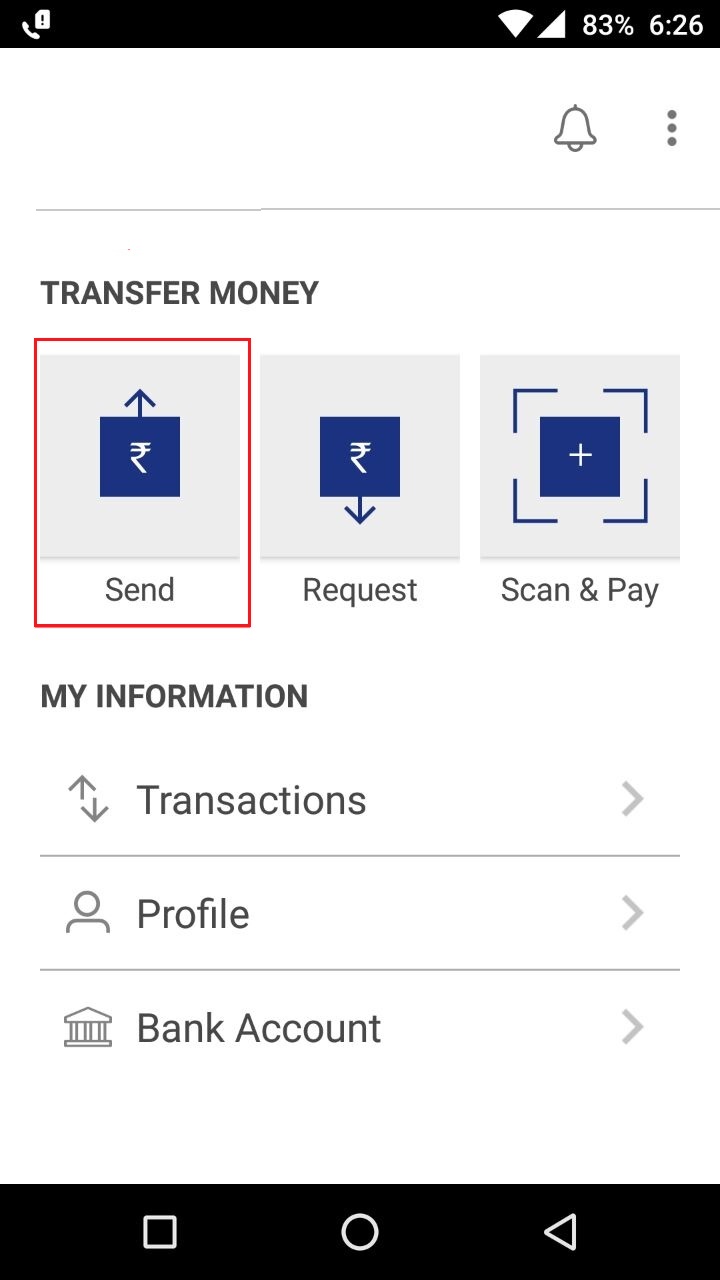
Task: Select the Request money tile
Action: (x=360, y=482)
